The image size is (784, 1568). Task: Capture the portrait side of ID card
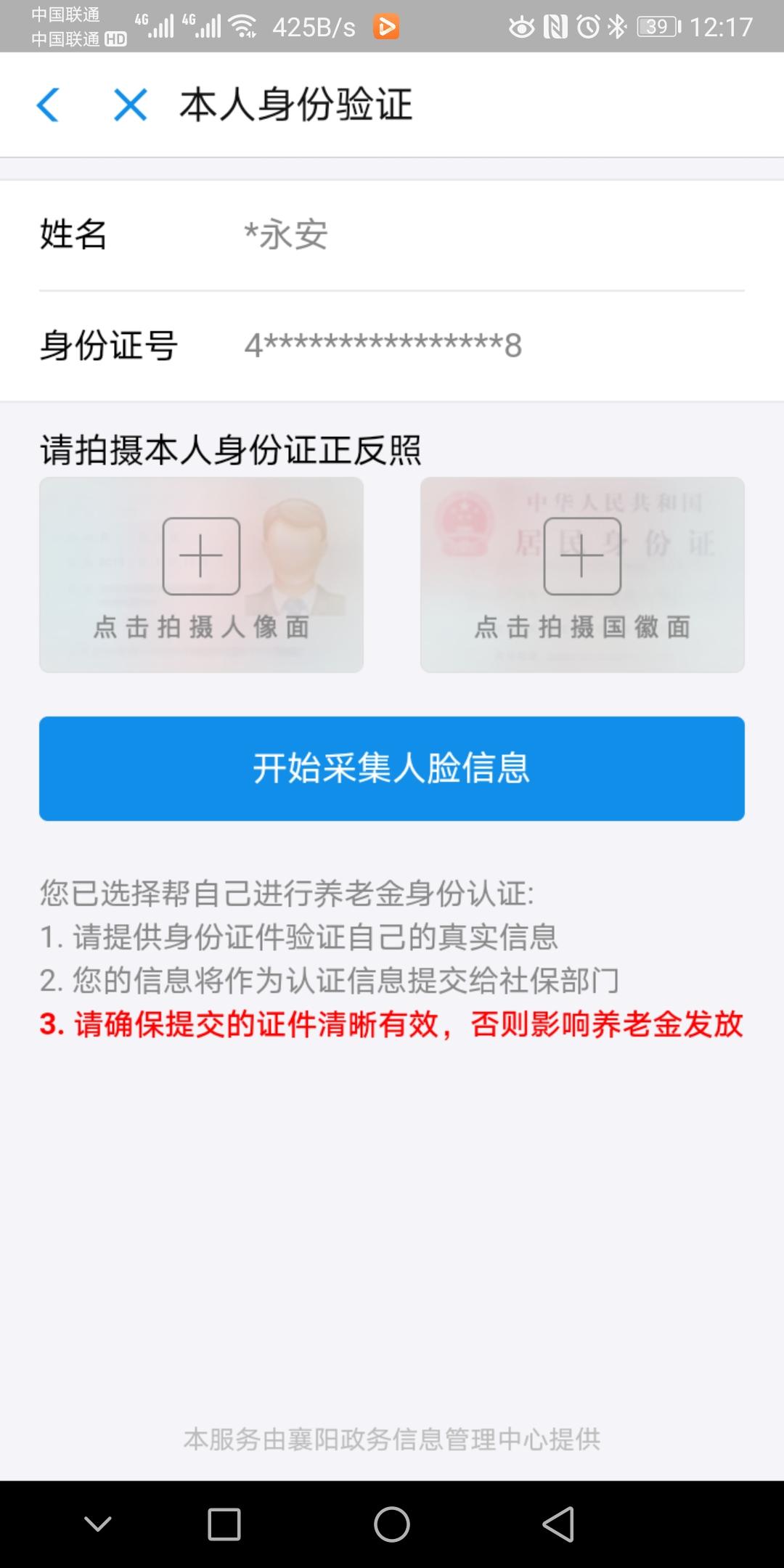click(201, 574)
